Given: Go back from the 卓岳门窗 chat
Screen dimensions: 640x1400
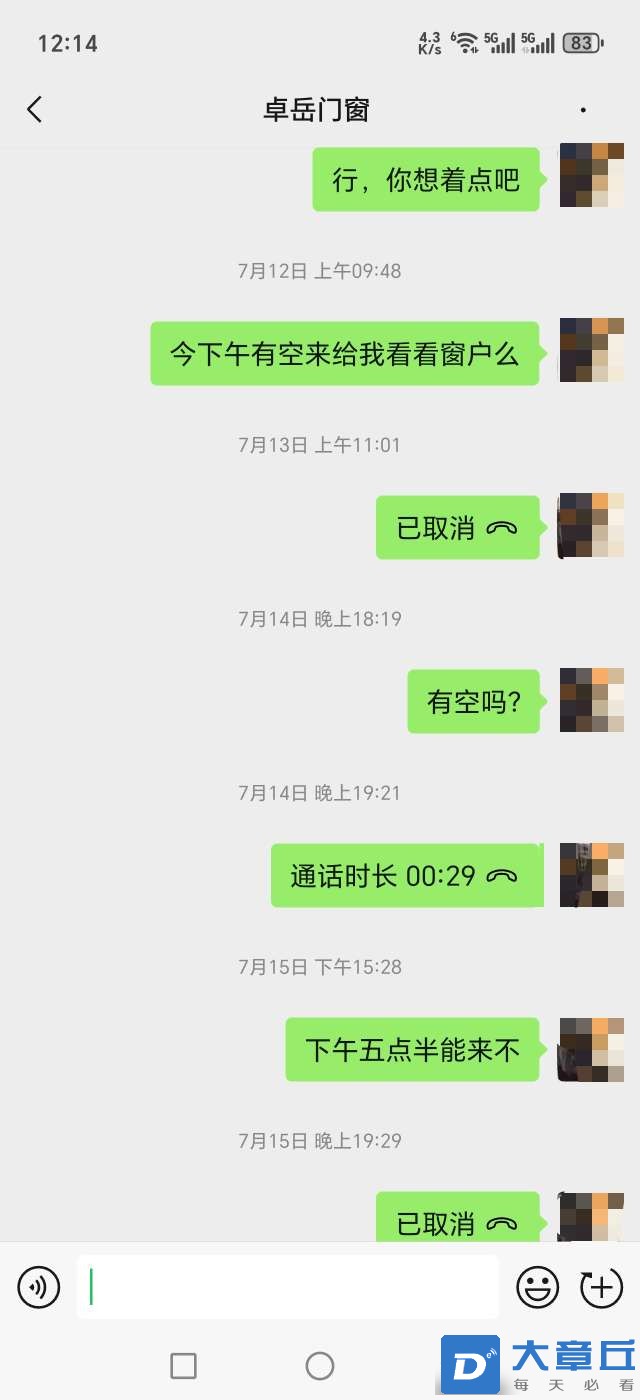Looking at the screenshot, I should click(x=35, y=109).
